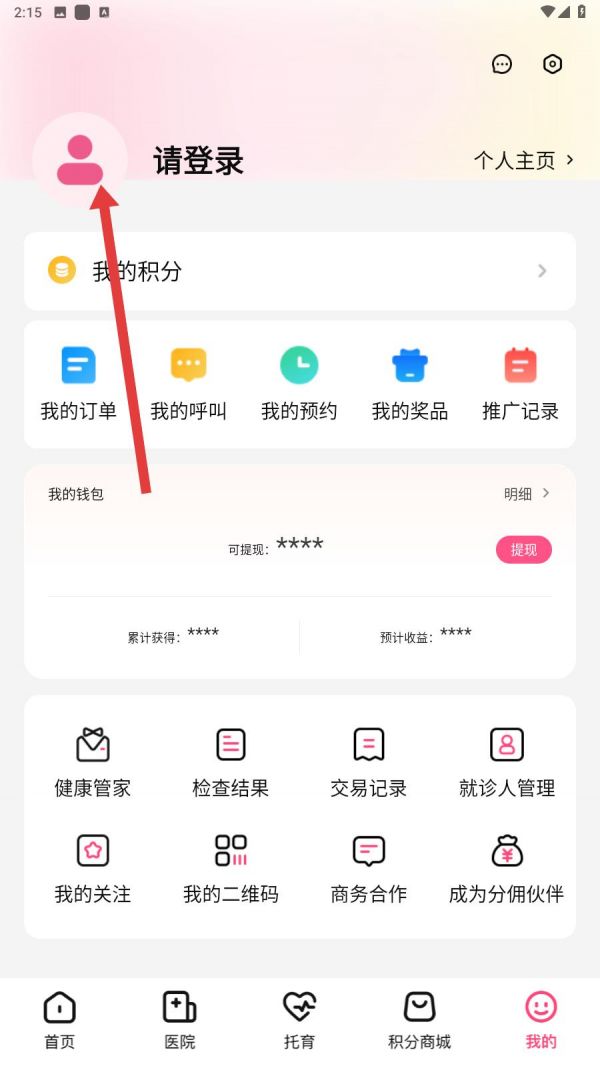View 我的呼叫
Screen dimensions: 600x1066
click(x=189, y=384)
